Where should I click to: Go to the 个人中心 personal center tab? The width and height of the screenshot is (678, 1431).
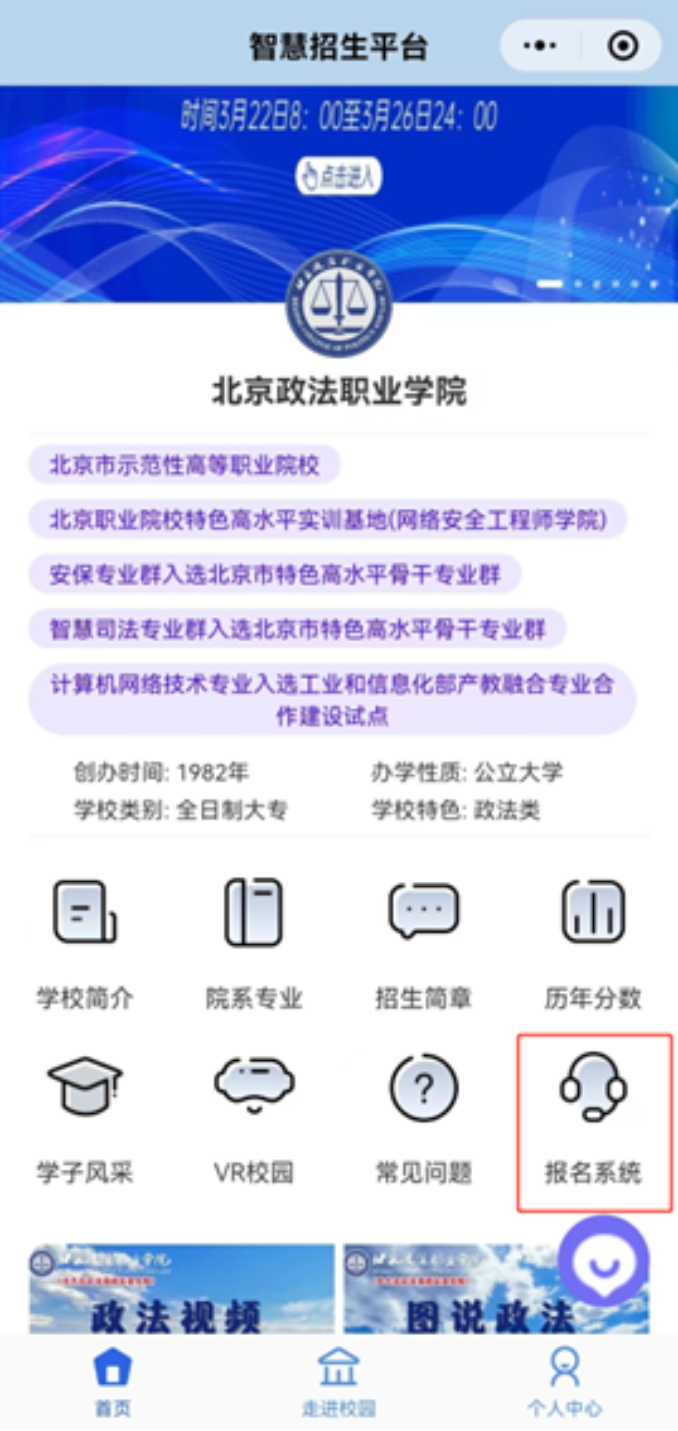coord(565,1381)
